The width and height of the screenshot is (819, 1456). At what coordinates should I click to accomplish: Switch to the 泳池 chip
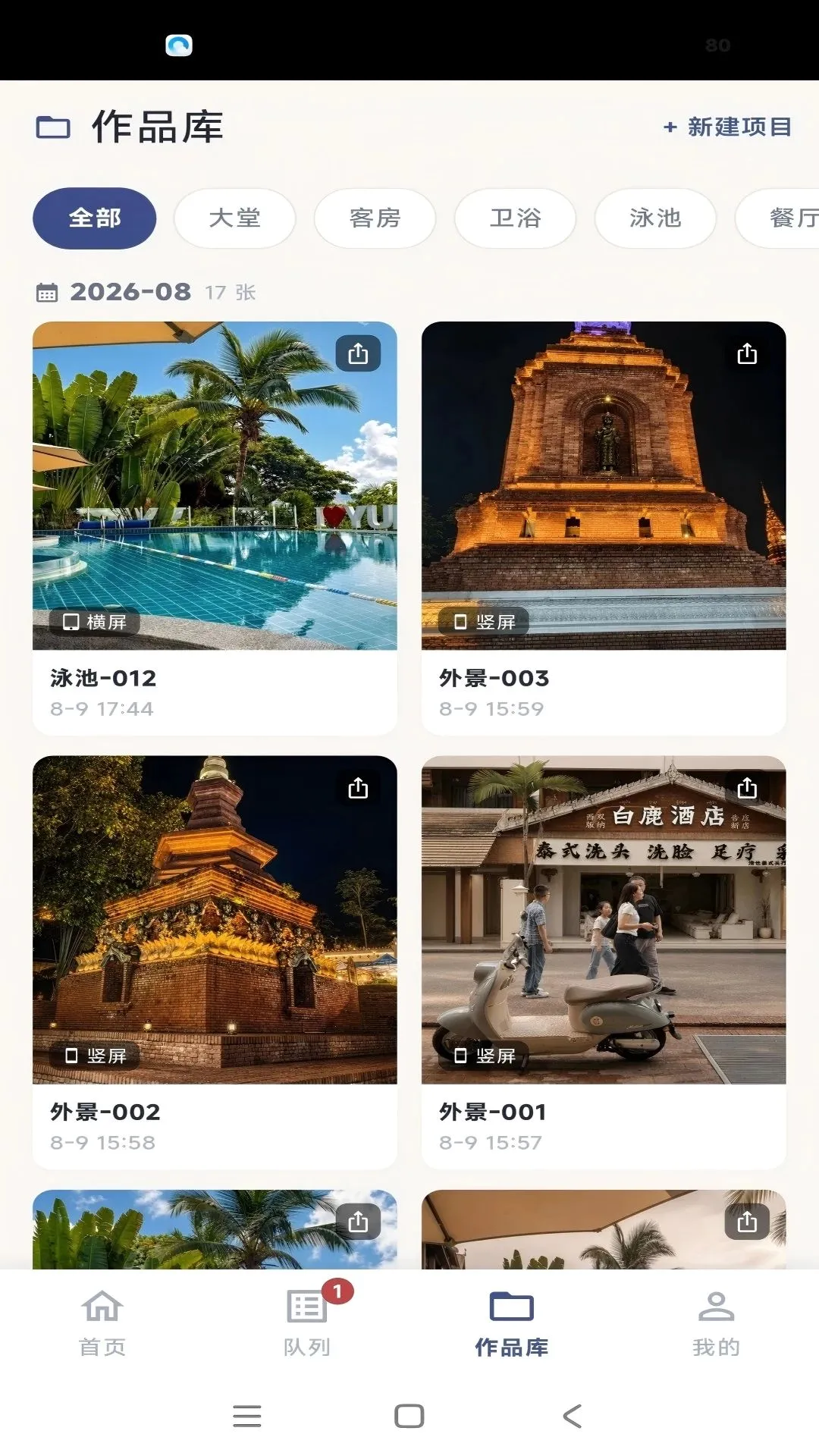655,218
